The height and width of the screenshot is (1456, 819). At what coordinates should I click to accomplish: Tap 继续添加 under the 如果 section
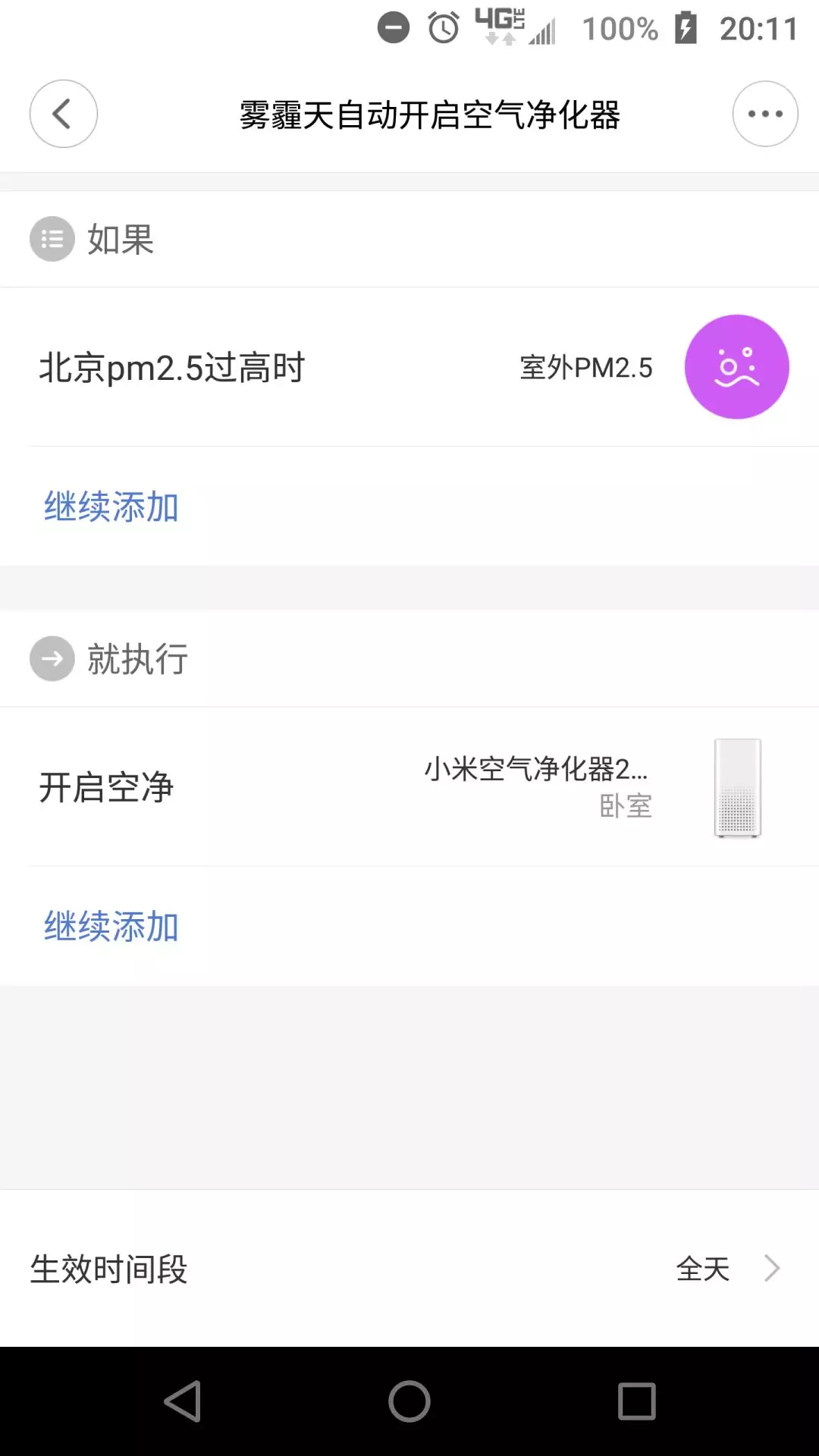pyautogui.click(x=111, y=507)
